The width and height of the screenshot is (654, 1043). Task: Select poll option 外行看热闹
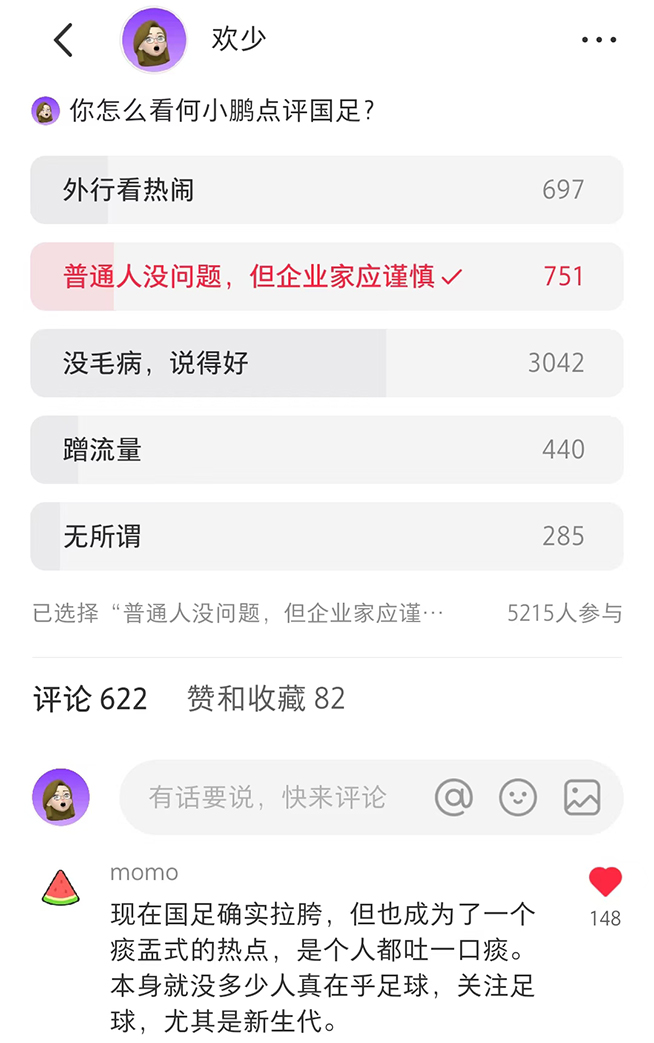click(x=326, y=190)
